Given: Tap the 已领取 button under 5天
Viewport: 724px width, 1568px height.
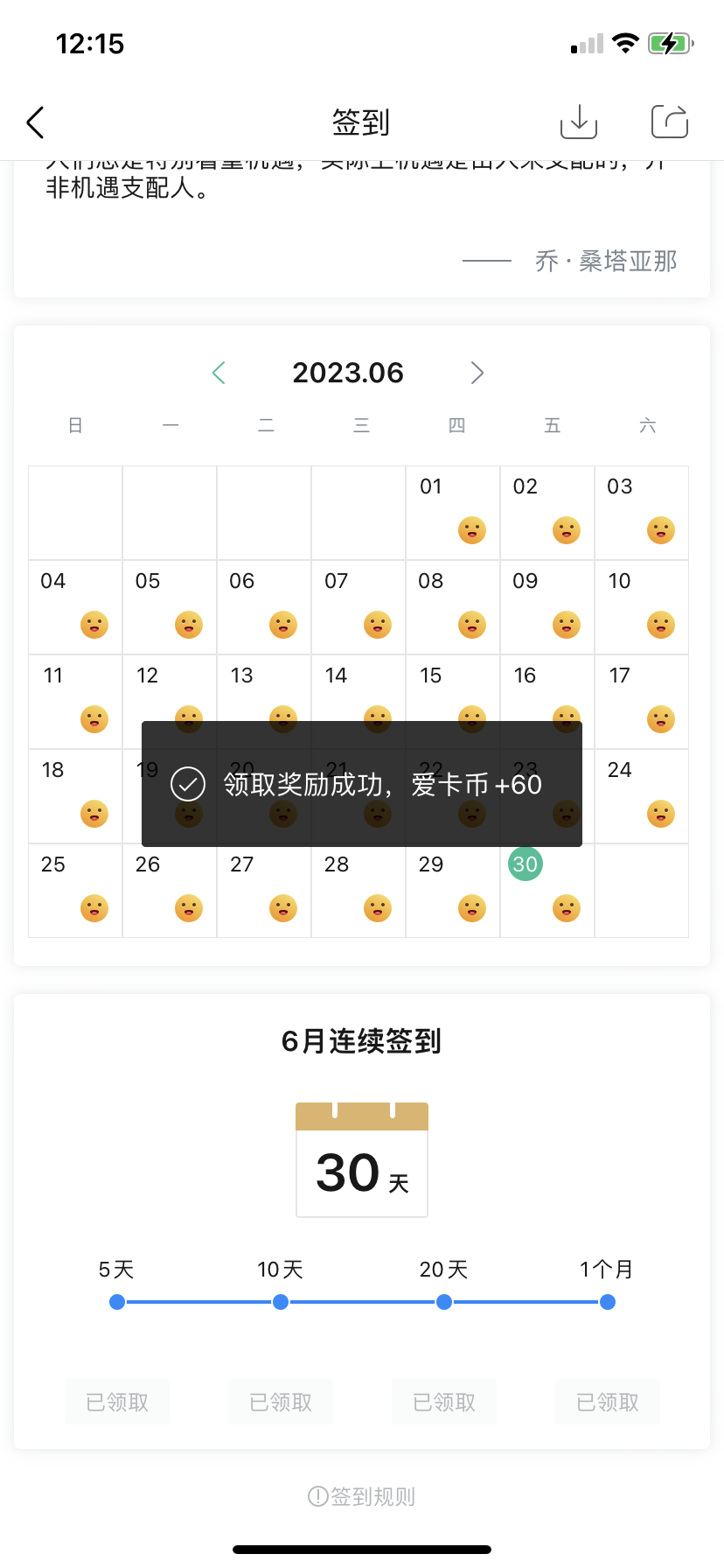Looking at the screenshot, I should (117, 1402).
